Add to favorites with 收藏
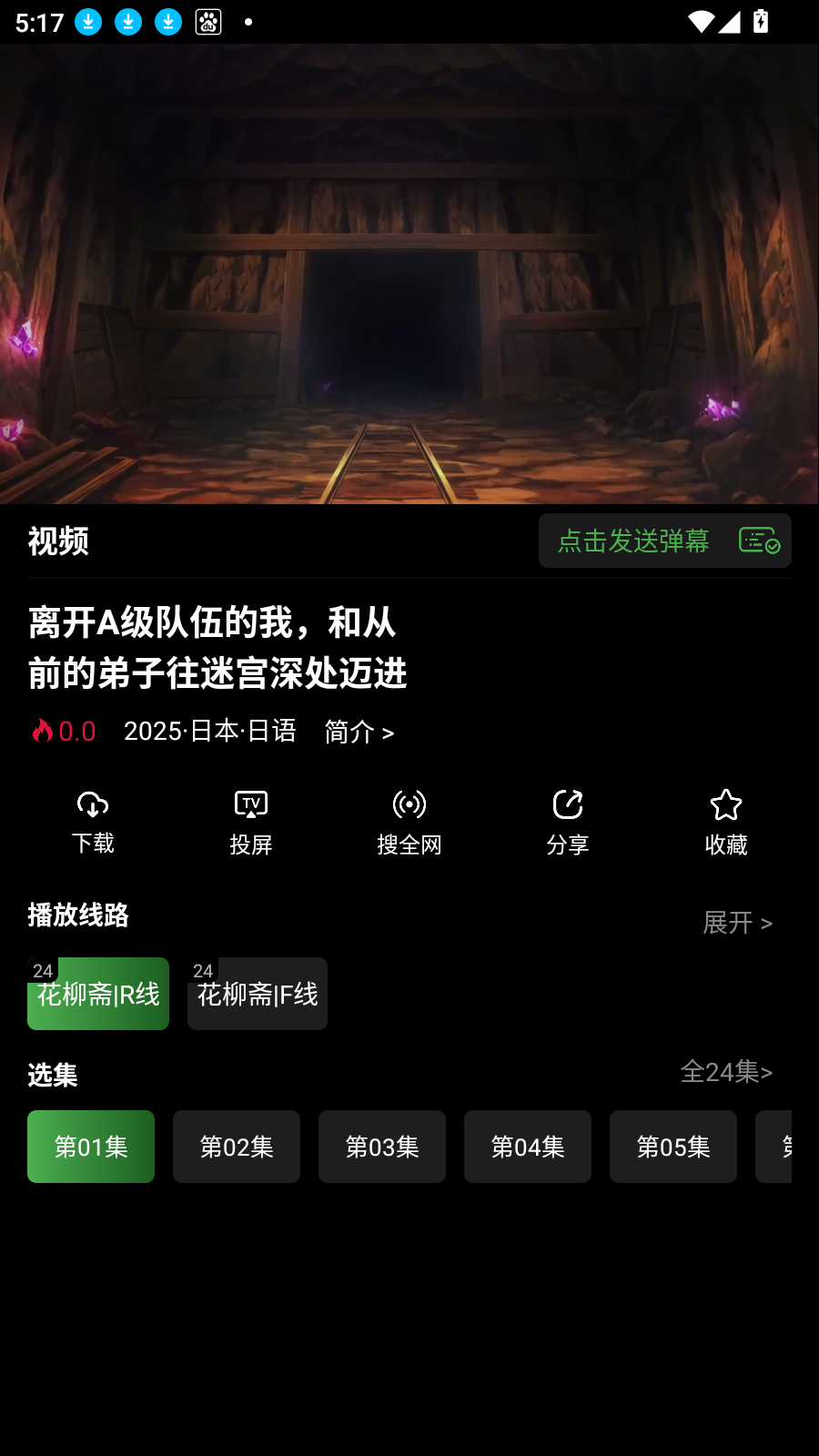Image resolution: width=819 pixels, height=1456 pixels. coord(726,823)
